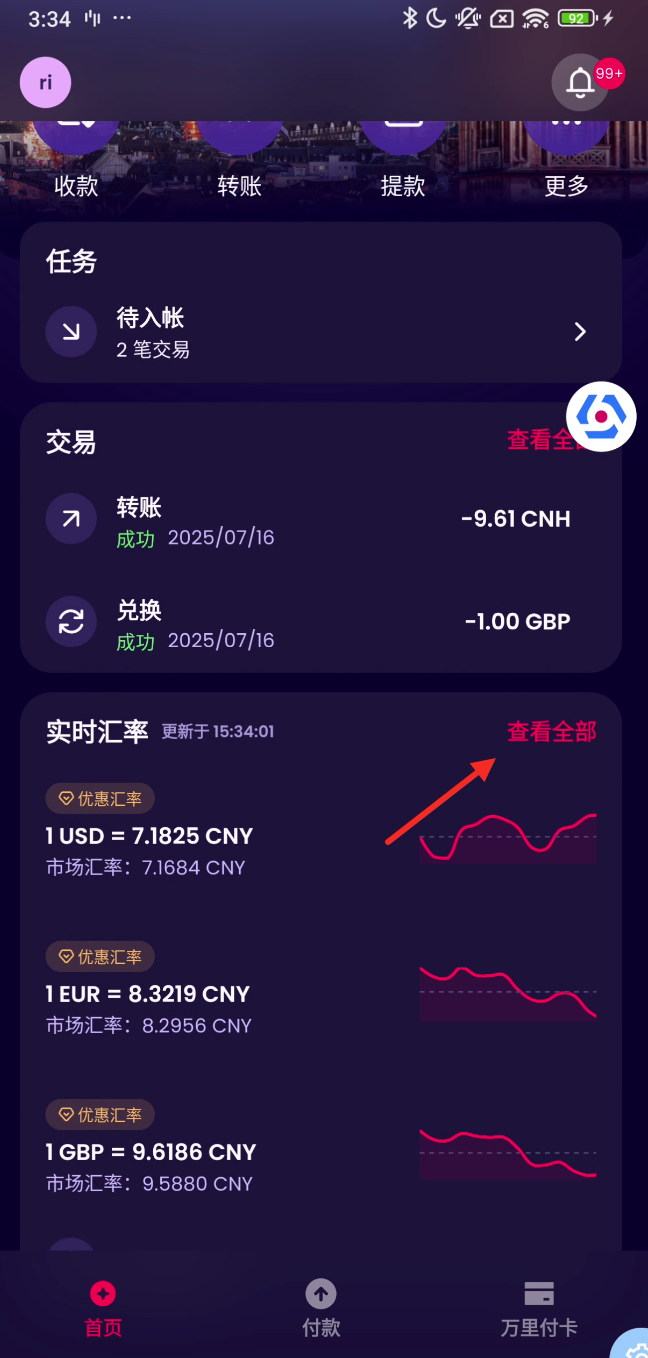This screenshot has height=1358, width=648.
Task: Open the notifications bell
Action: tap(580, 83)
